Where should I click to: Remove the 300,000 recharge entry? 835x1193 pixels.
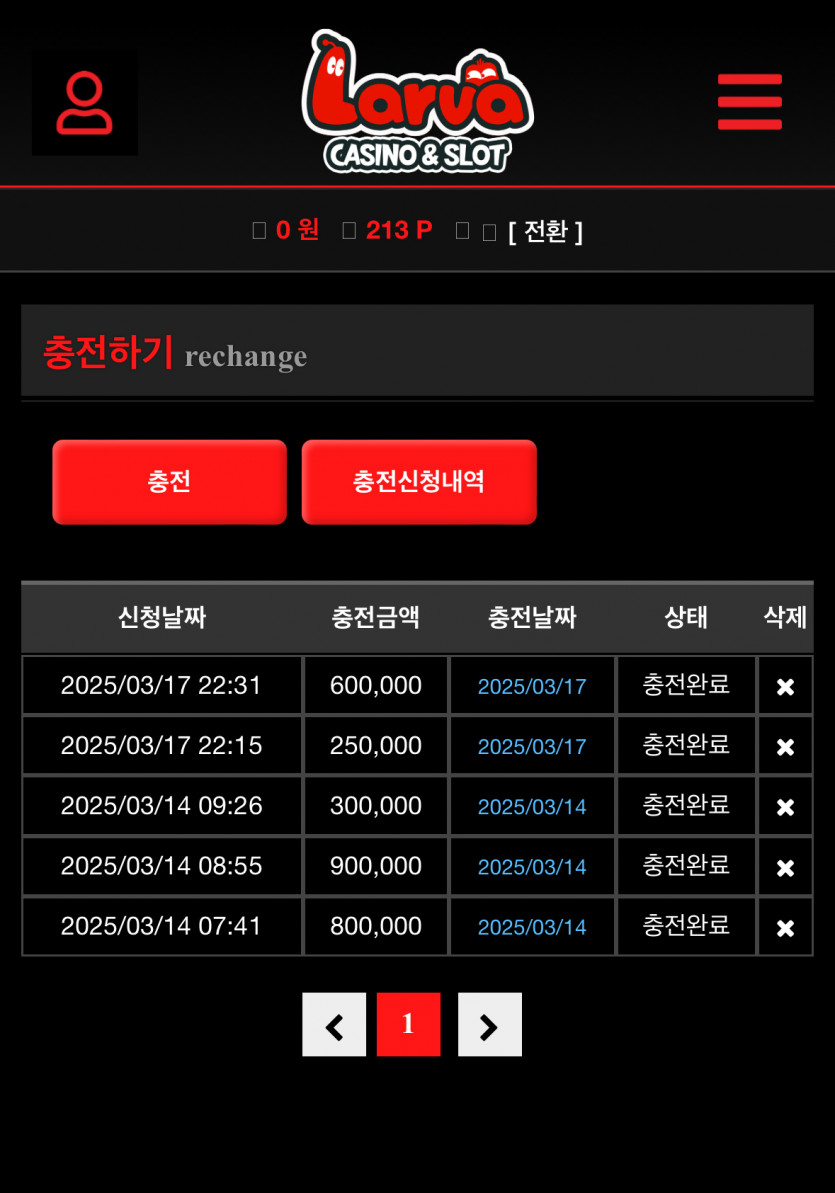[786, 806]
